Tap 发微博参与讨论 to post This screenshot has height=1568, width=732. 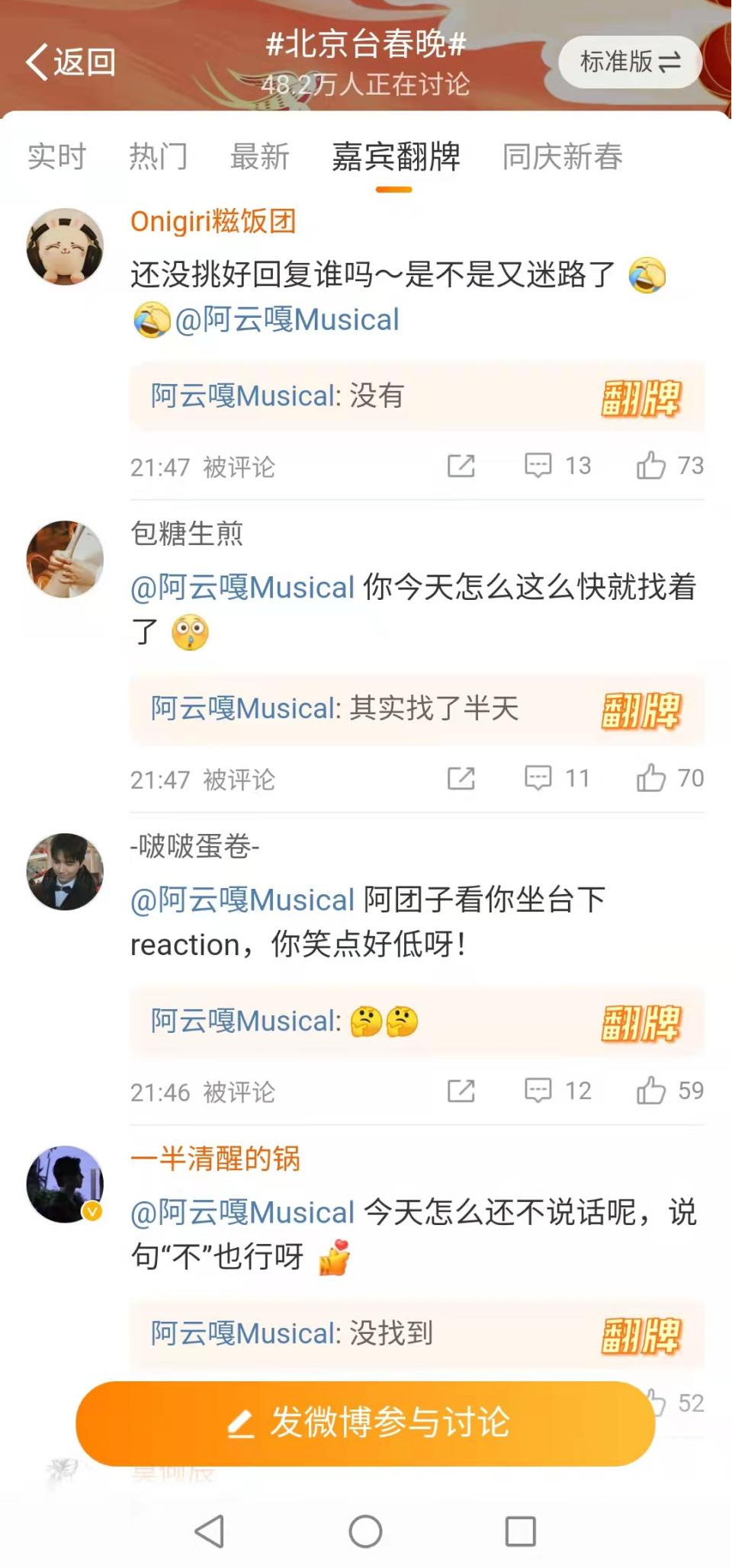(365, 1423)
